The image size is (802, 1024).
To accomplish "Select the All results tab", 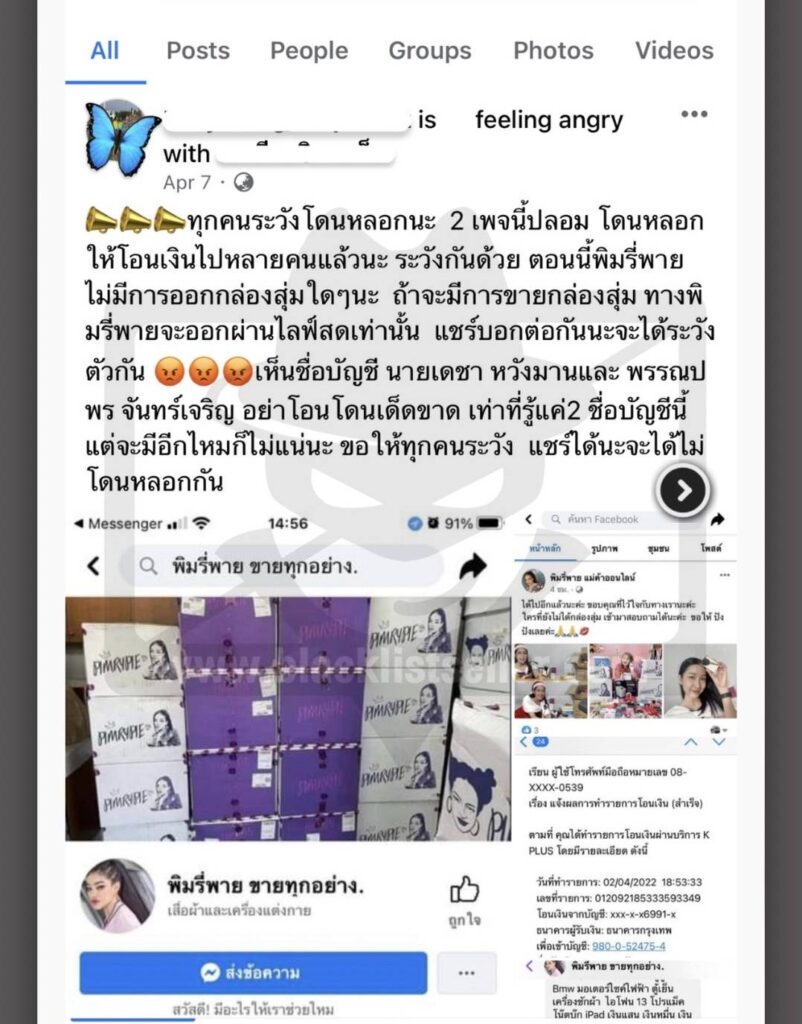I will pyautogui.click(x=104, y=50).
